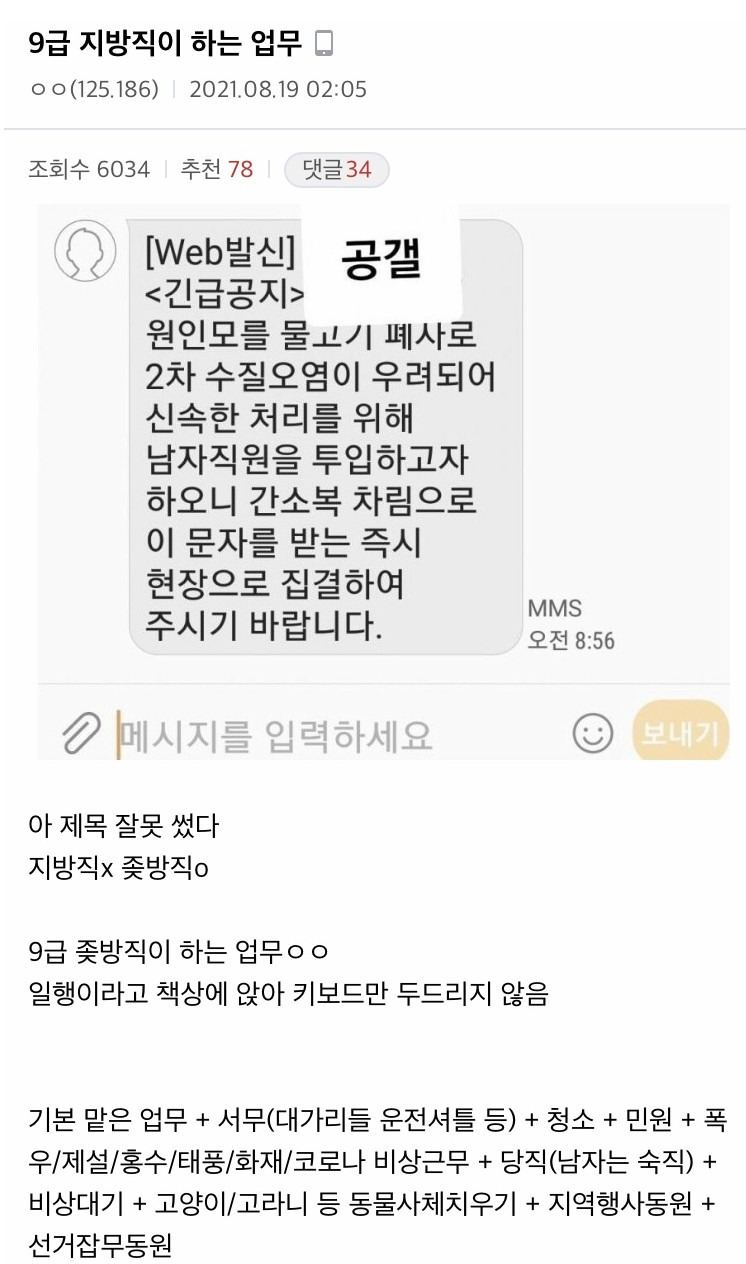This screenshot has width=746, height=1264.
Task: Jump to the 댓글 34 comments
Action: (336, 170)
